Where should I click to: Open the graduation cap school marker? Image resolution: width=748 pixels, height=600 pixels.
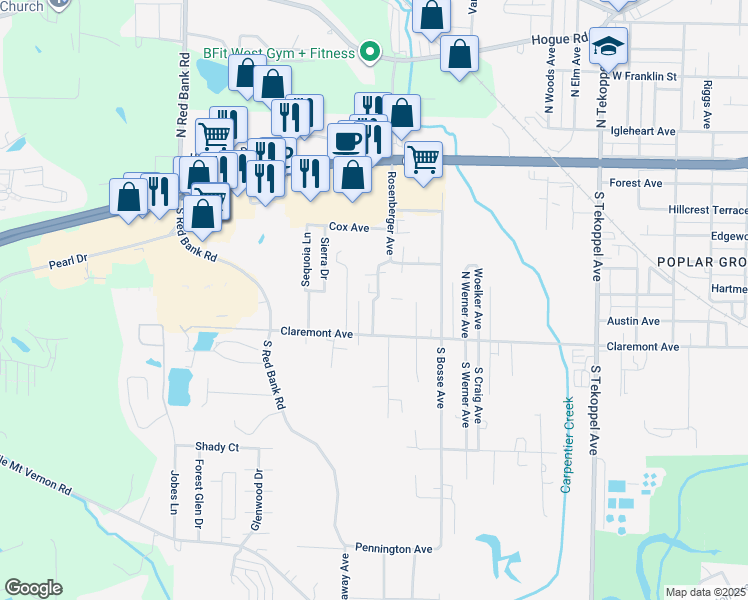click(608, 46)
